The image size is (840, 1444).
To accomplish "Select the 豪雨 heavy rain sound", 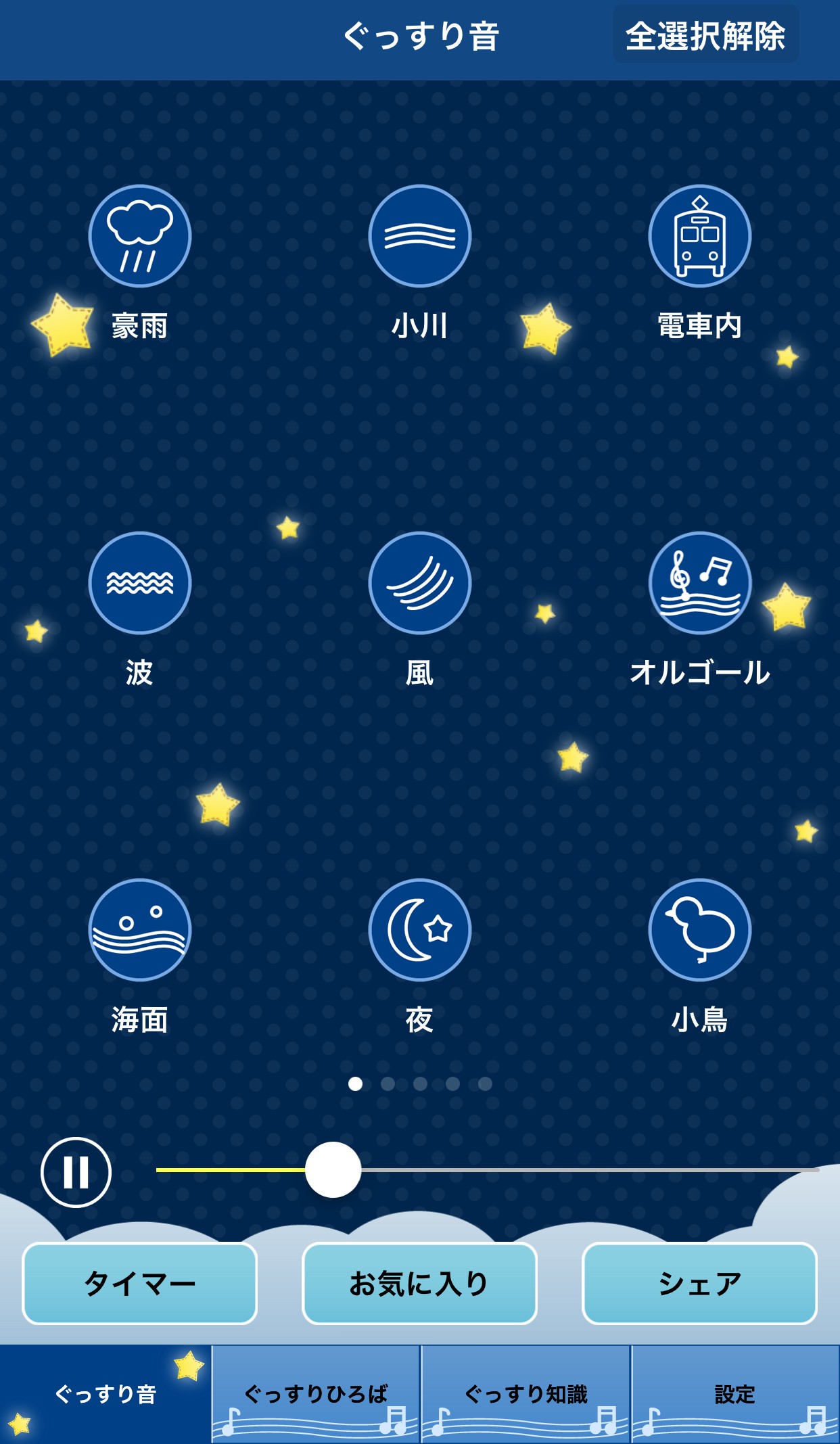I will [x=140, y=236].
